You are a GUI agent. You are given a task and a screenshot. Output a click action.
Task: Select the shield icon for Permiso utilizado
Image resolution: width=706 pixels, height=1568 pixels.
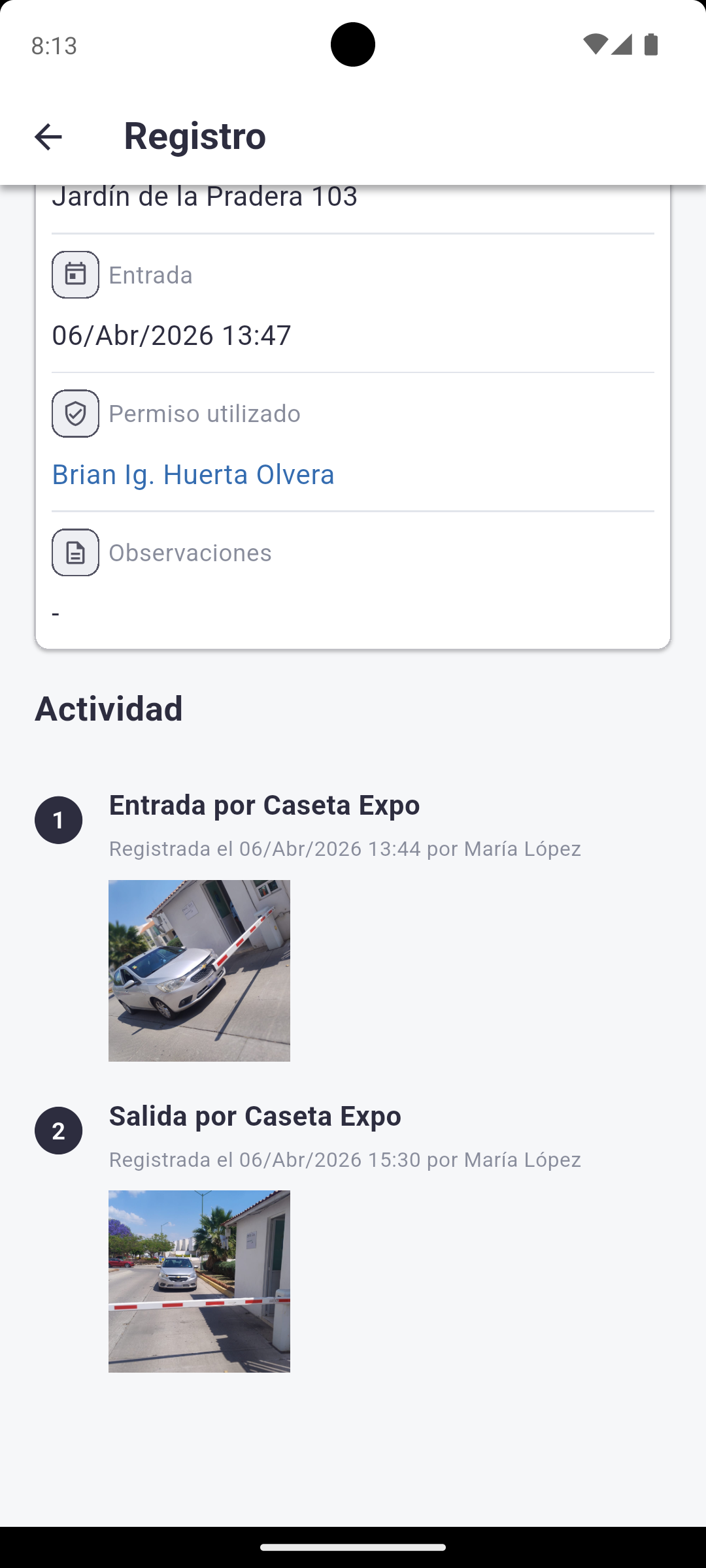pos(75,414)
